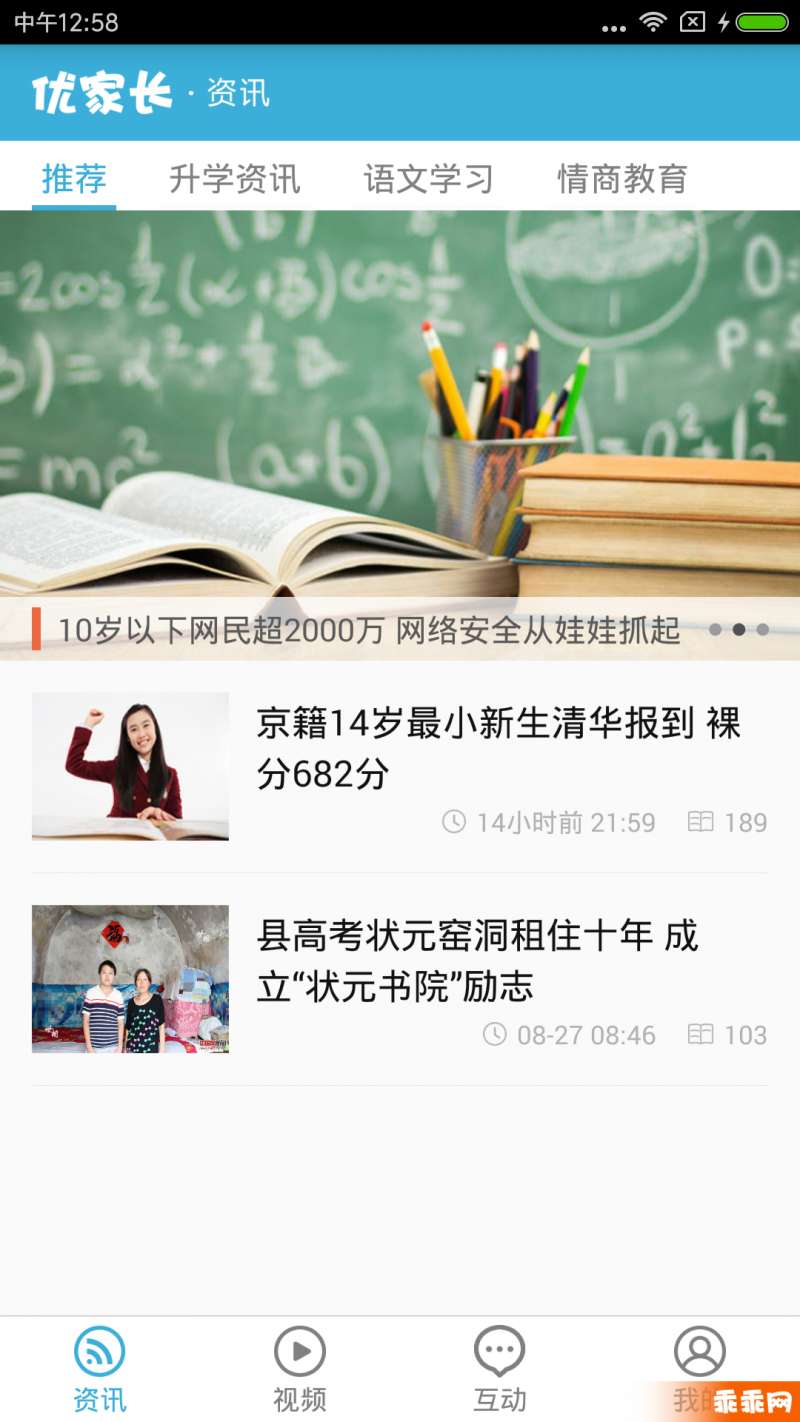Select the 语文学习 tab
Screen dimensions: 800x1422
pos(428,178)
